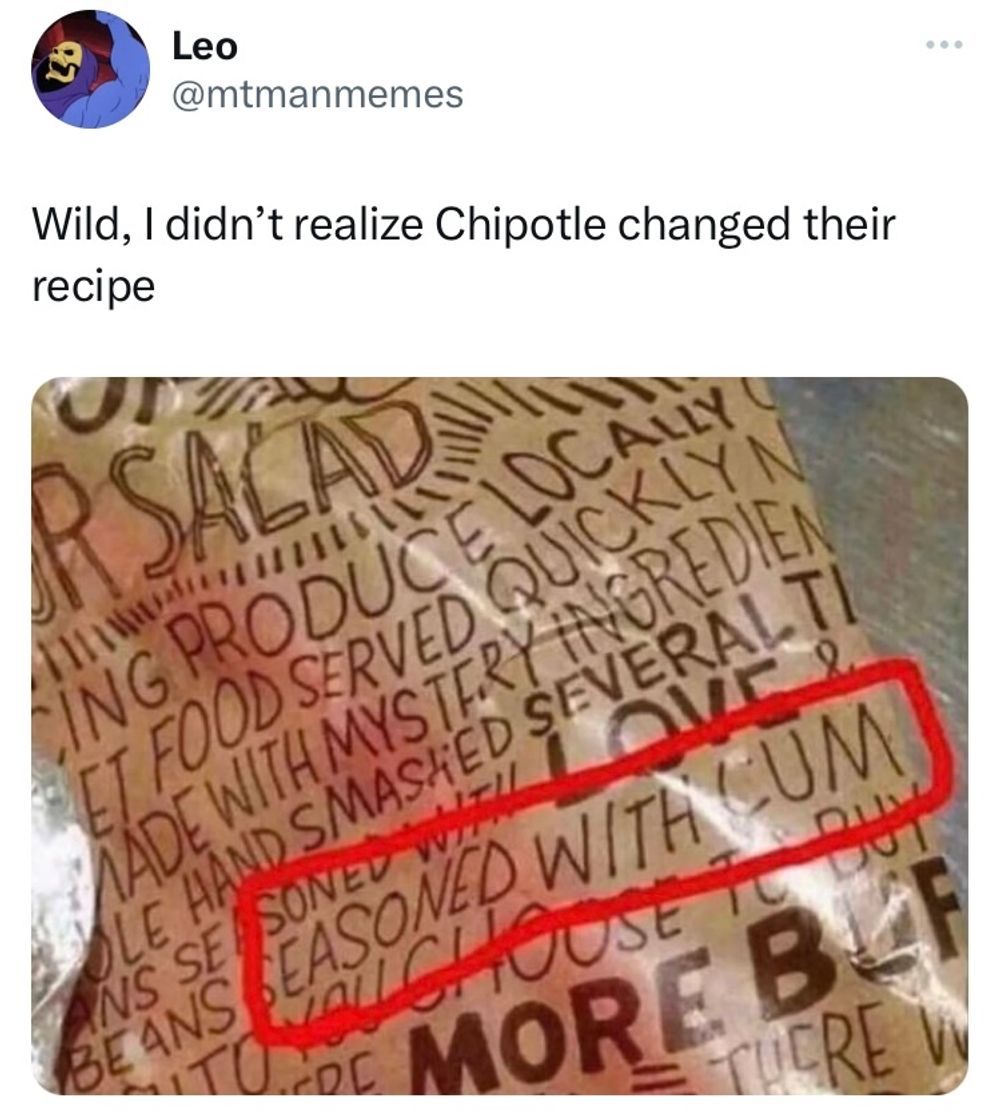Expand the attached photo in the tweet
This screenshot has height=1116, width=1000.
tap(500, 735)
